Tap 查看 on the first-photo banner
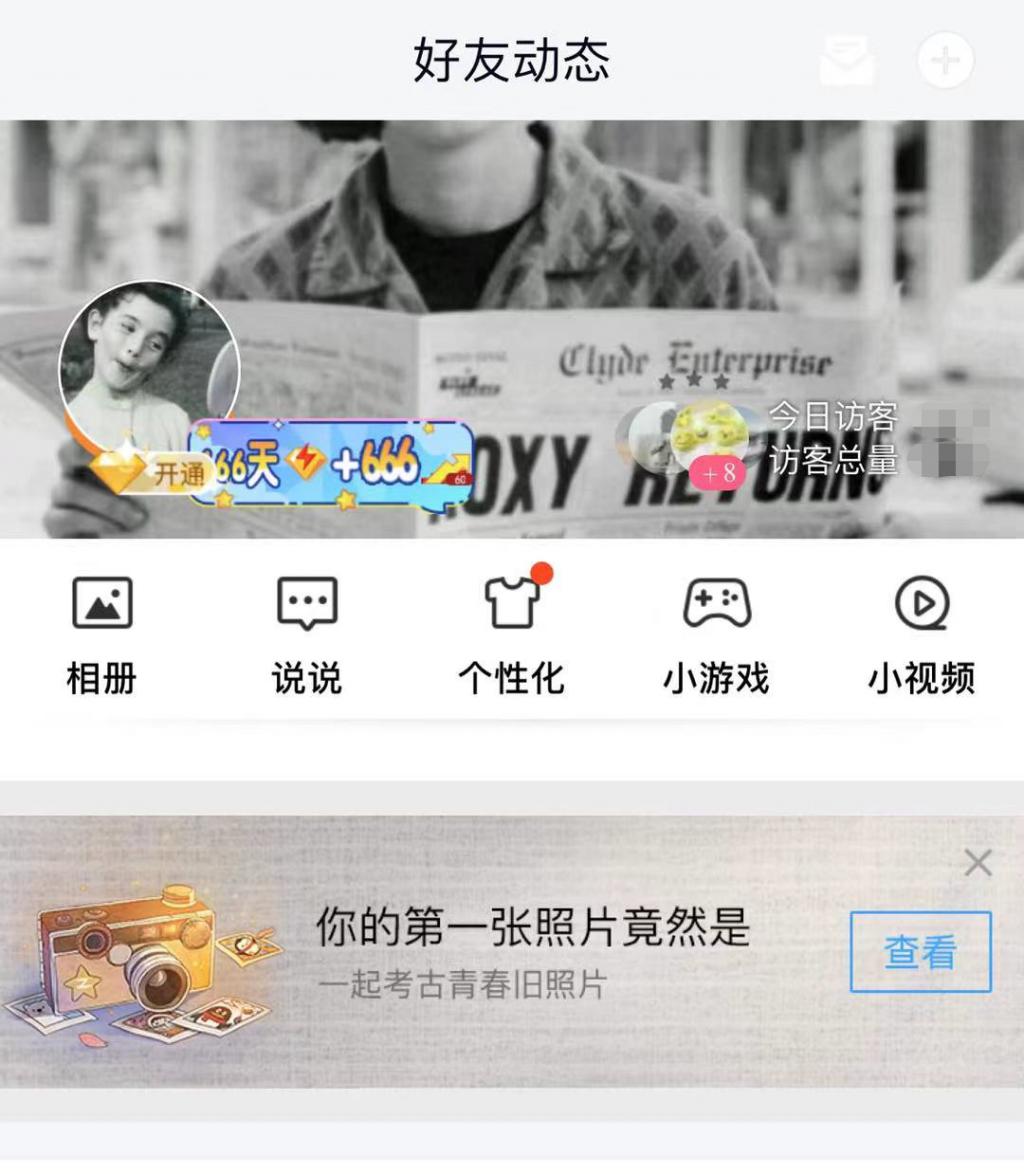Screen dimensions: 1024x1174 coord(920,951)
